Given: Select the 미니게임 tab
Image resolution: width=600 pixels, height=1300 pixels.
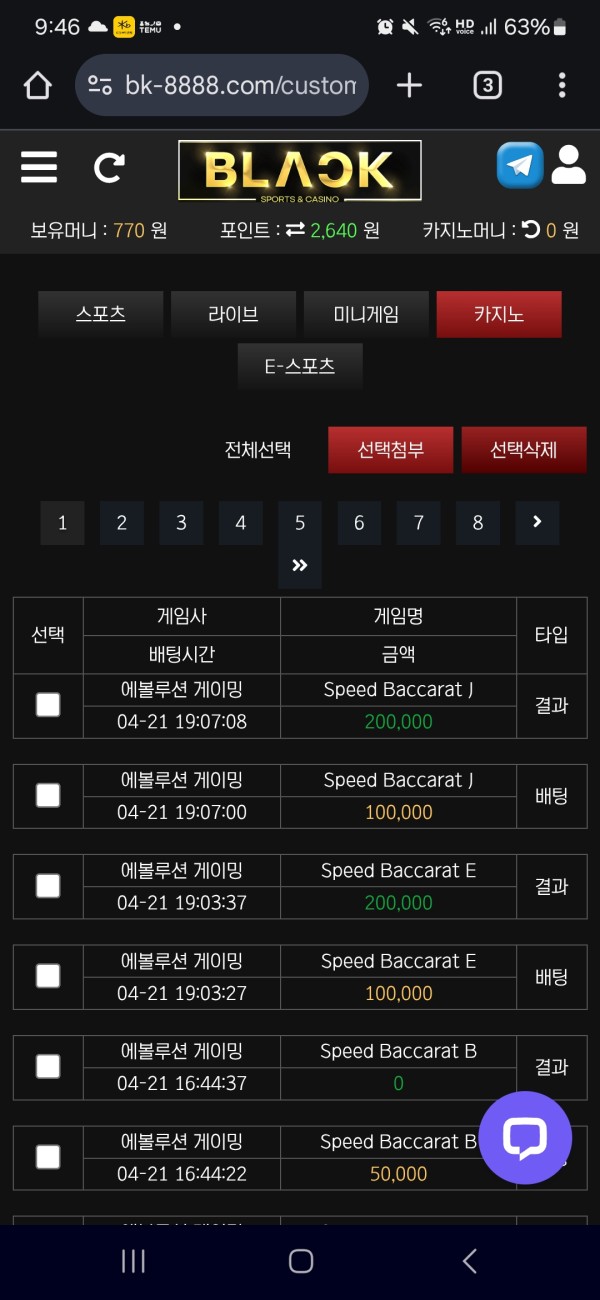Looking at the screenshot, I should 366,314.
